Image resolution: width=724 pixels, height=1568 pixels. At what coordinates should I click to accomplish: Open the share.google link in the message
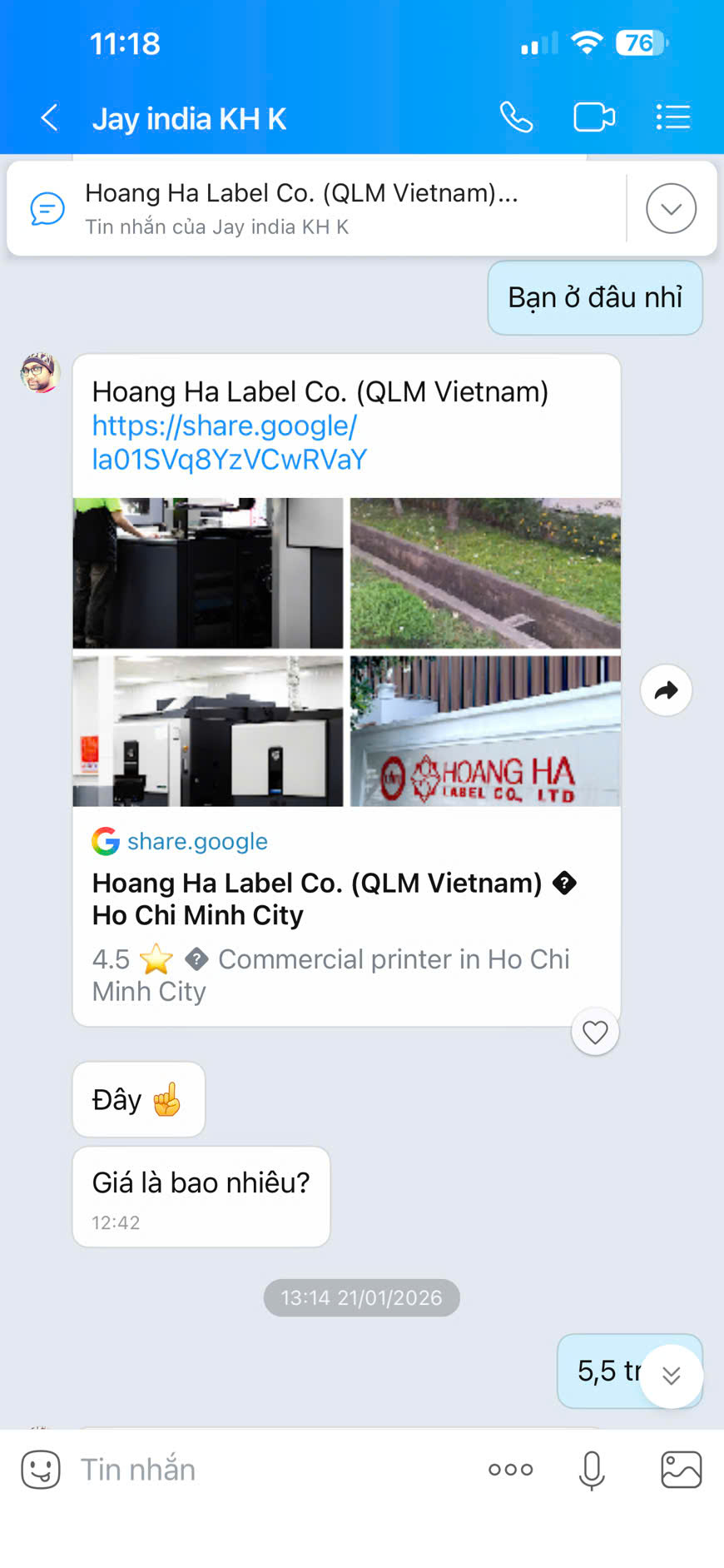[x=225, y=441]
